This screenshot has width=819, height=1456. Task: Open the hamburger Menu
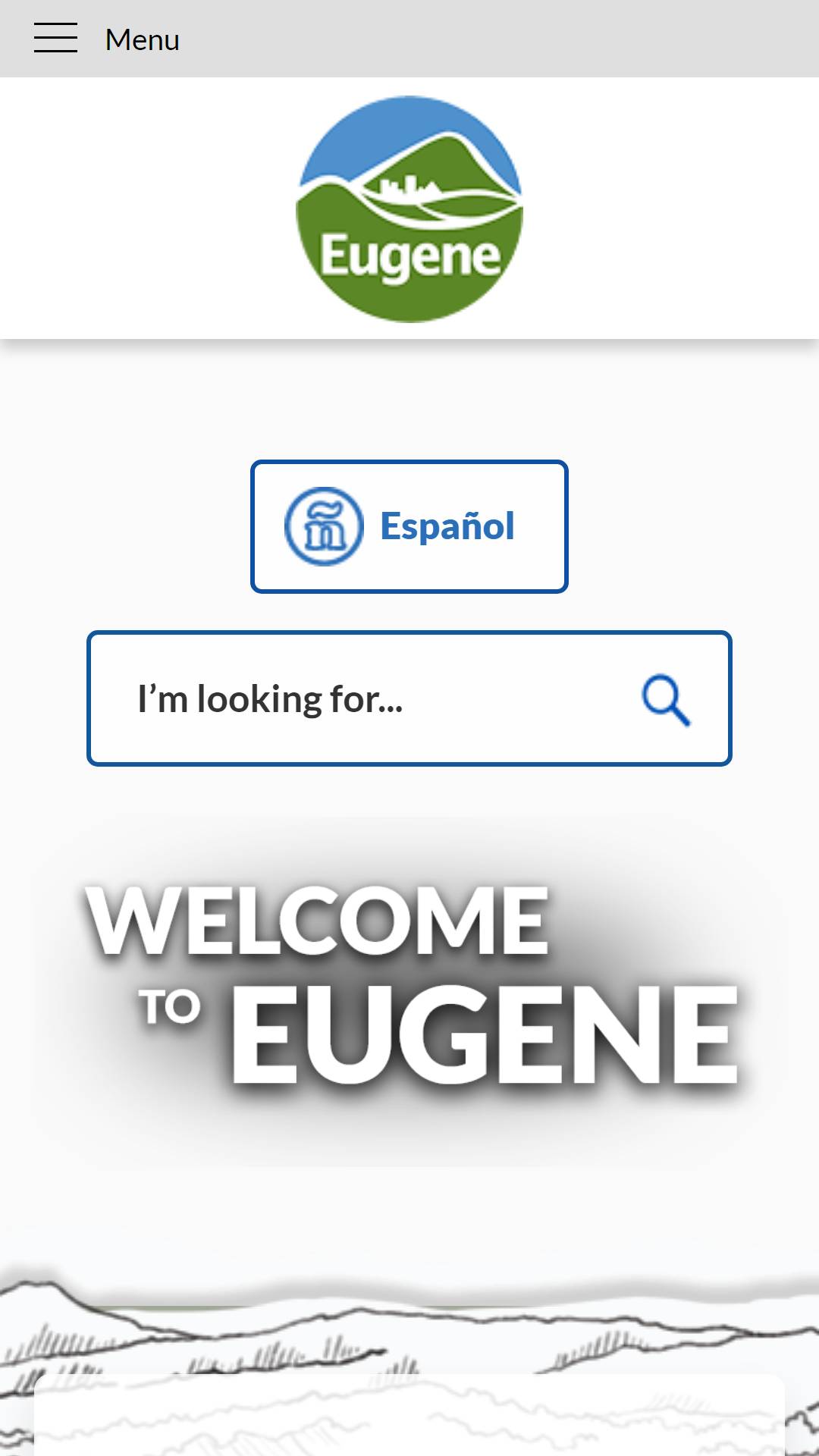tap(106, 39)
